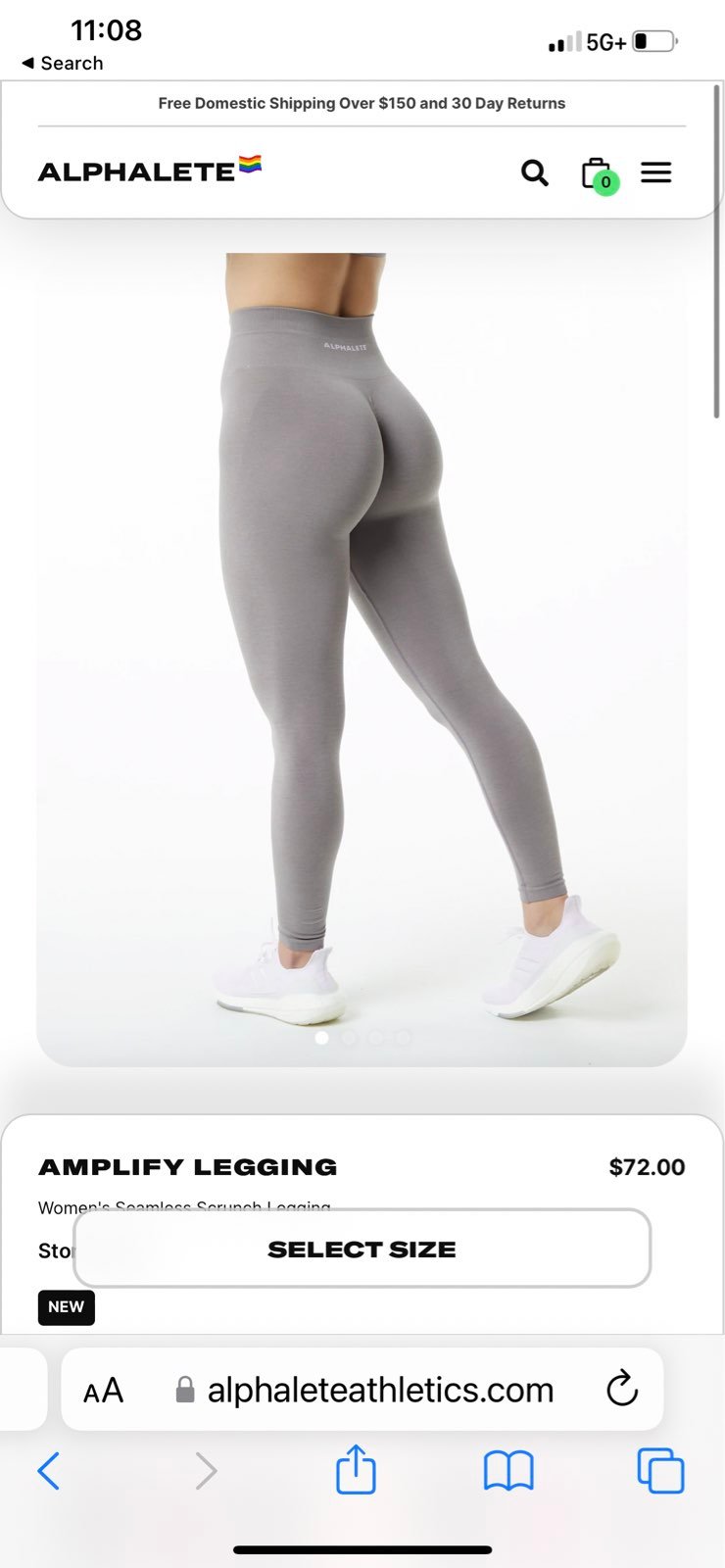
Task: Show all open tabs
Action: tap(660, 1470)
